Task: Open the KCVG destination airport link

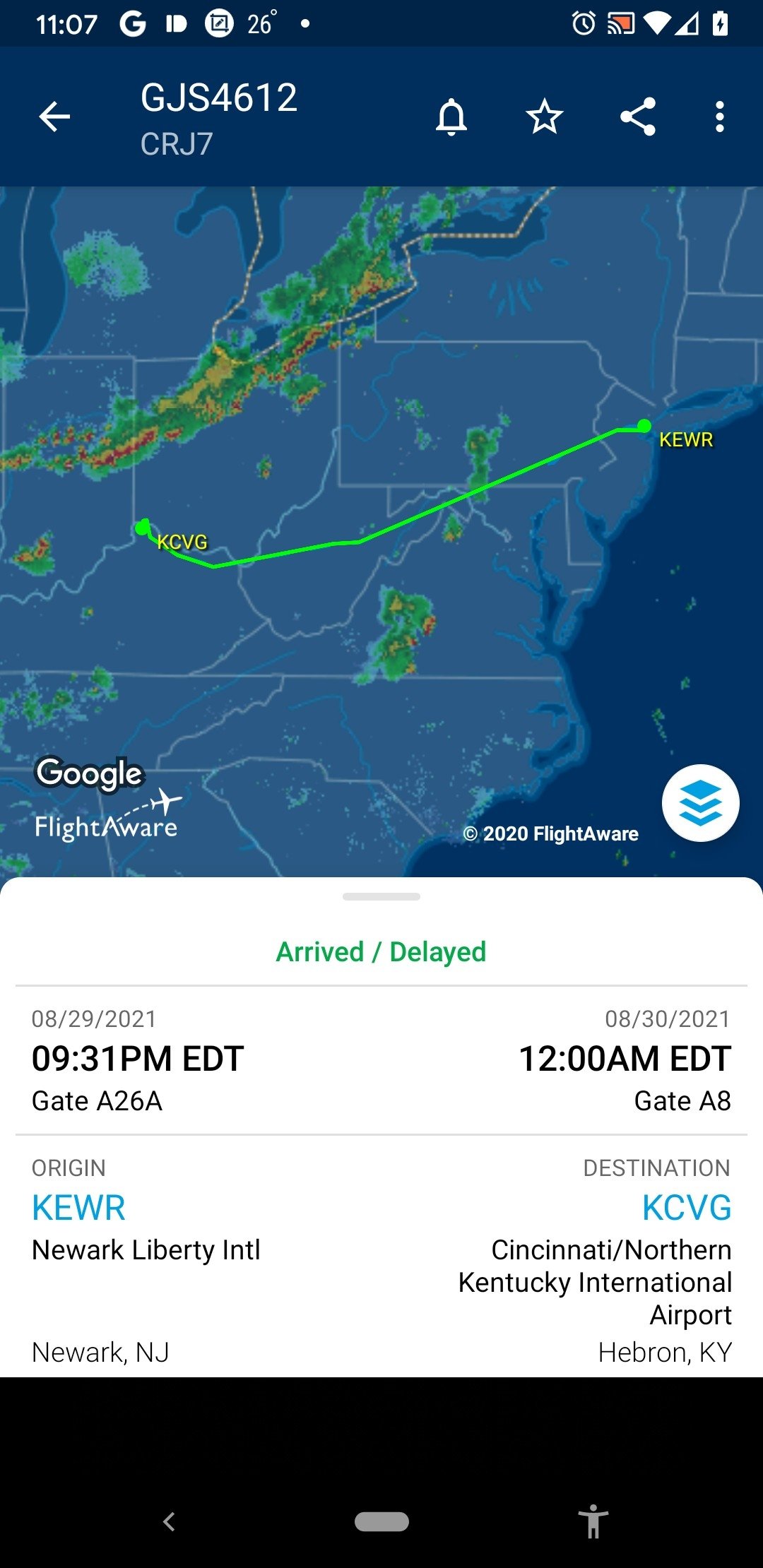Action: point(686,1207)
